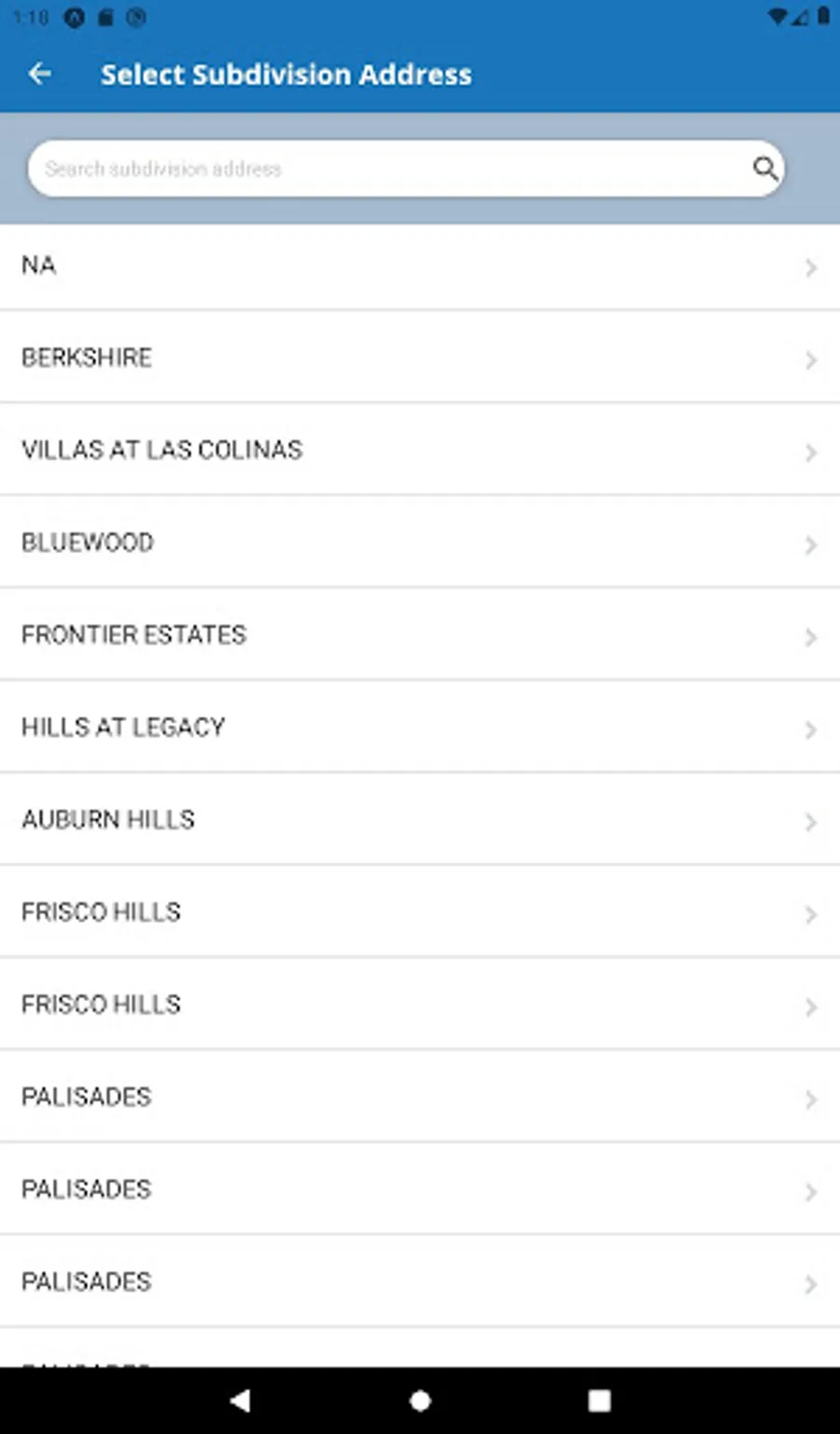Select the NA subdivision row
840x1434 pixels.
pyautogui.click(x=420, y=266)
